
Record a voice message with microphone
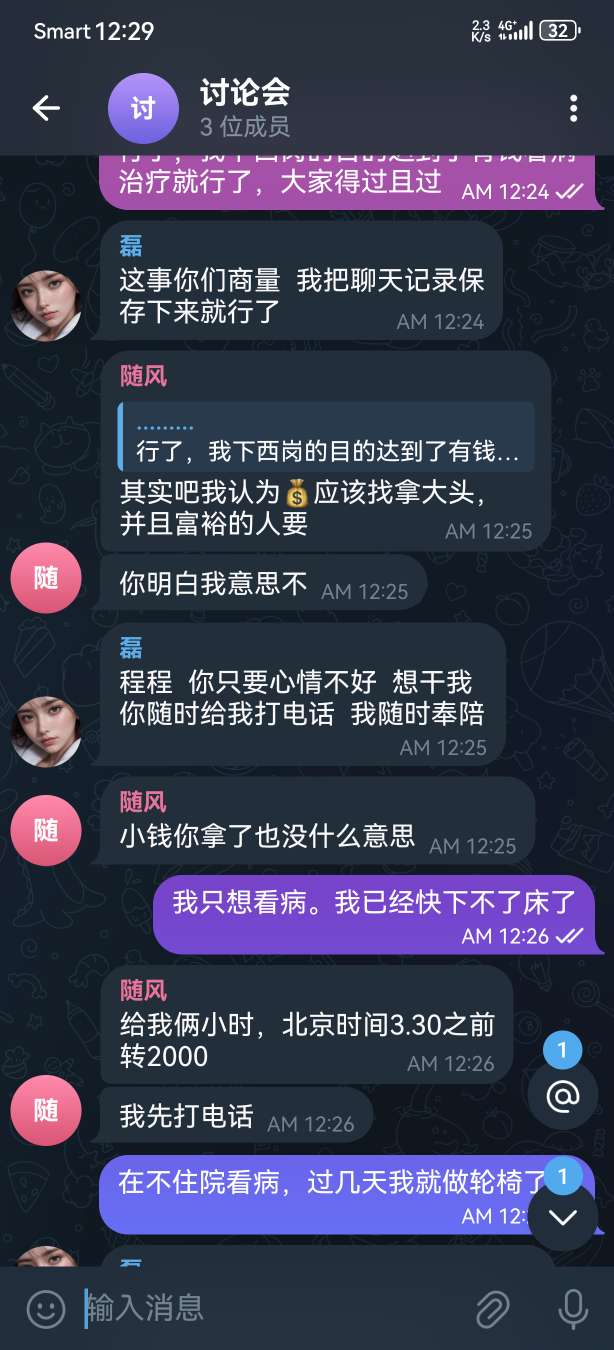(x=573, y=1308)
